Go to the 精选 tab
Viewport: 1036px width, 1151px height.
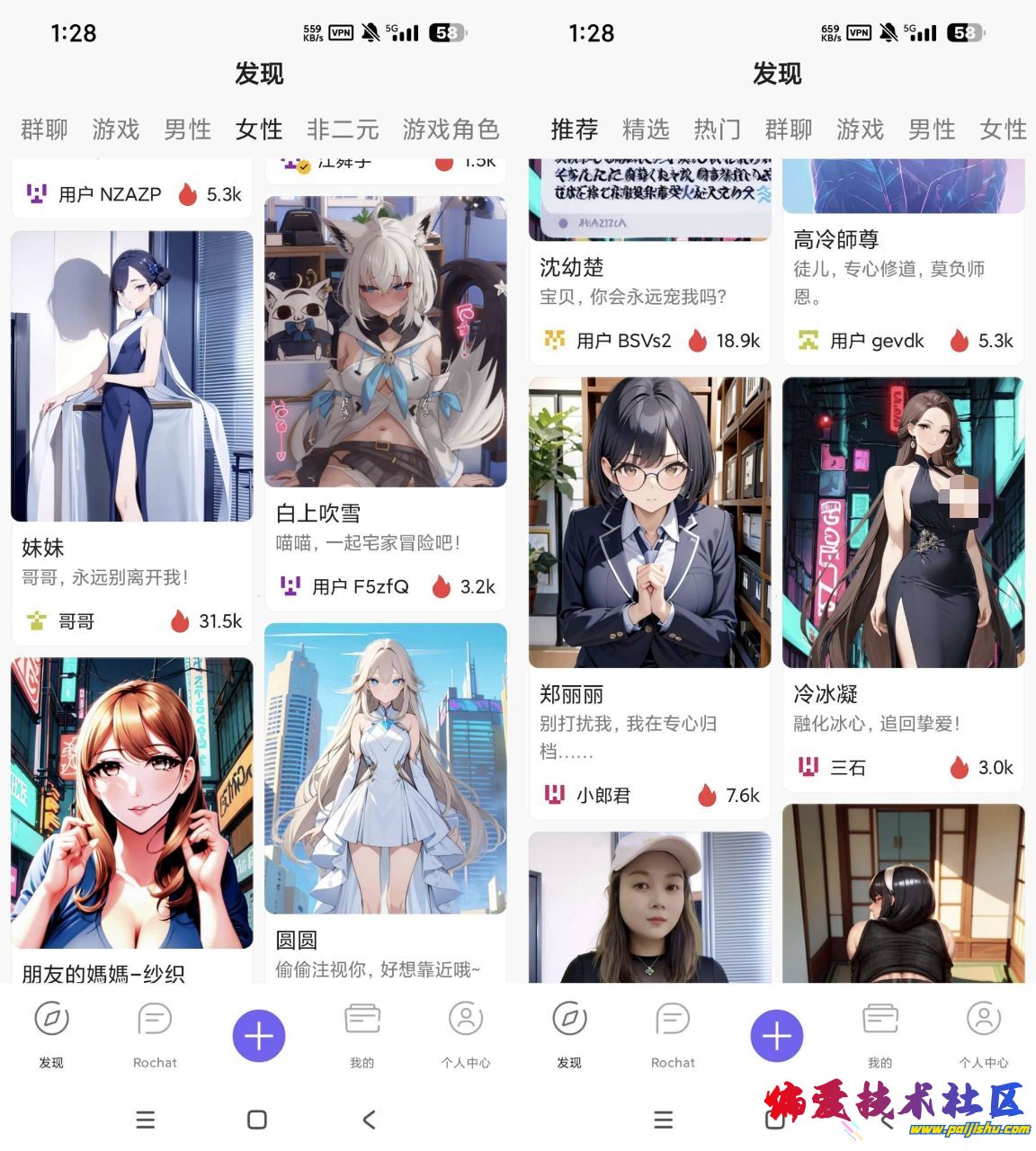(646, 129)
